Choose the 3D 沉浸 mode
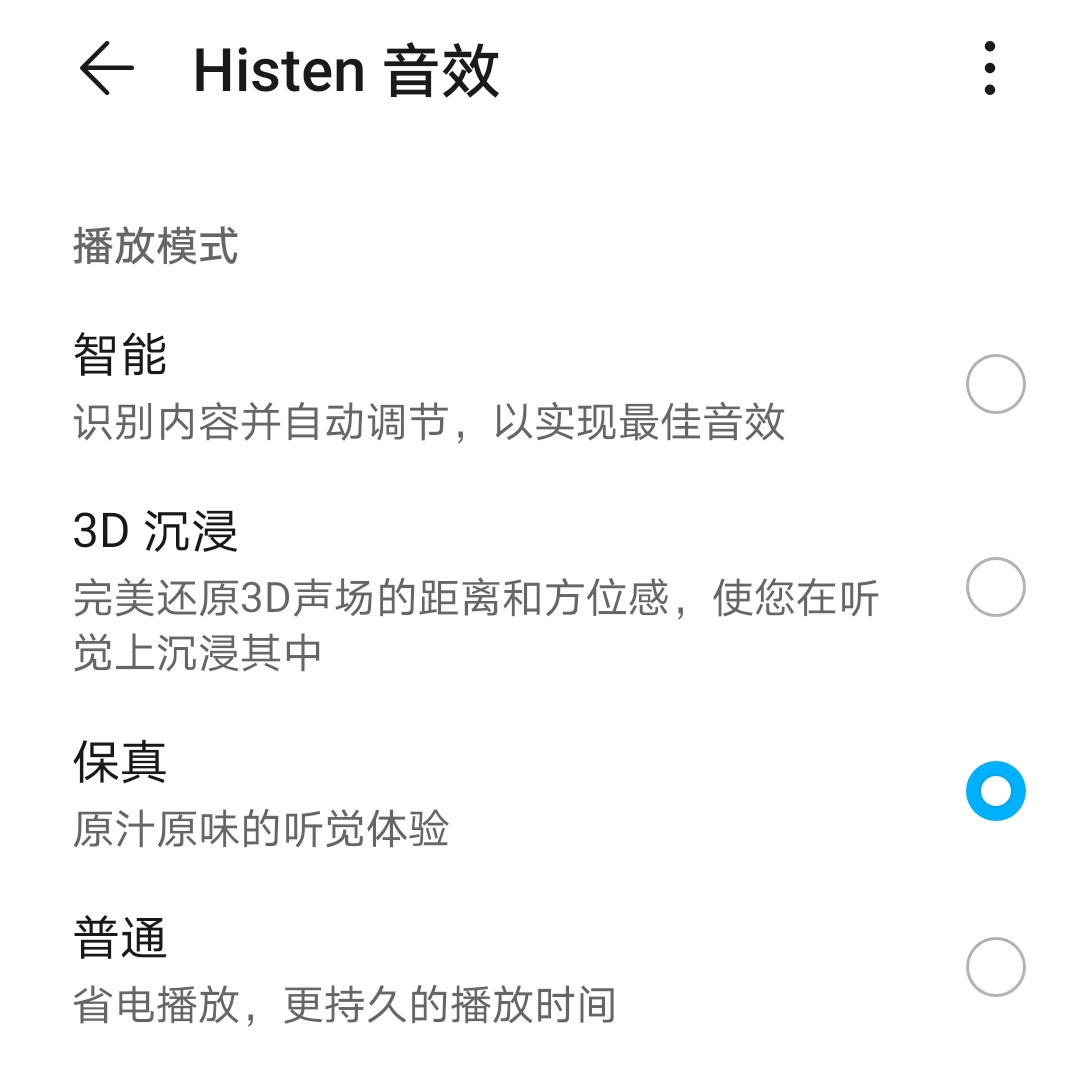The width and height of the screenshot is (1080, 1076). point(995,587)
